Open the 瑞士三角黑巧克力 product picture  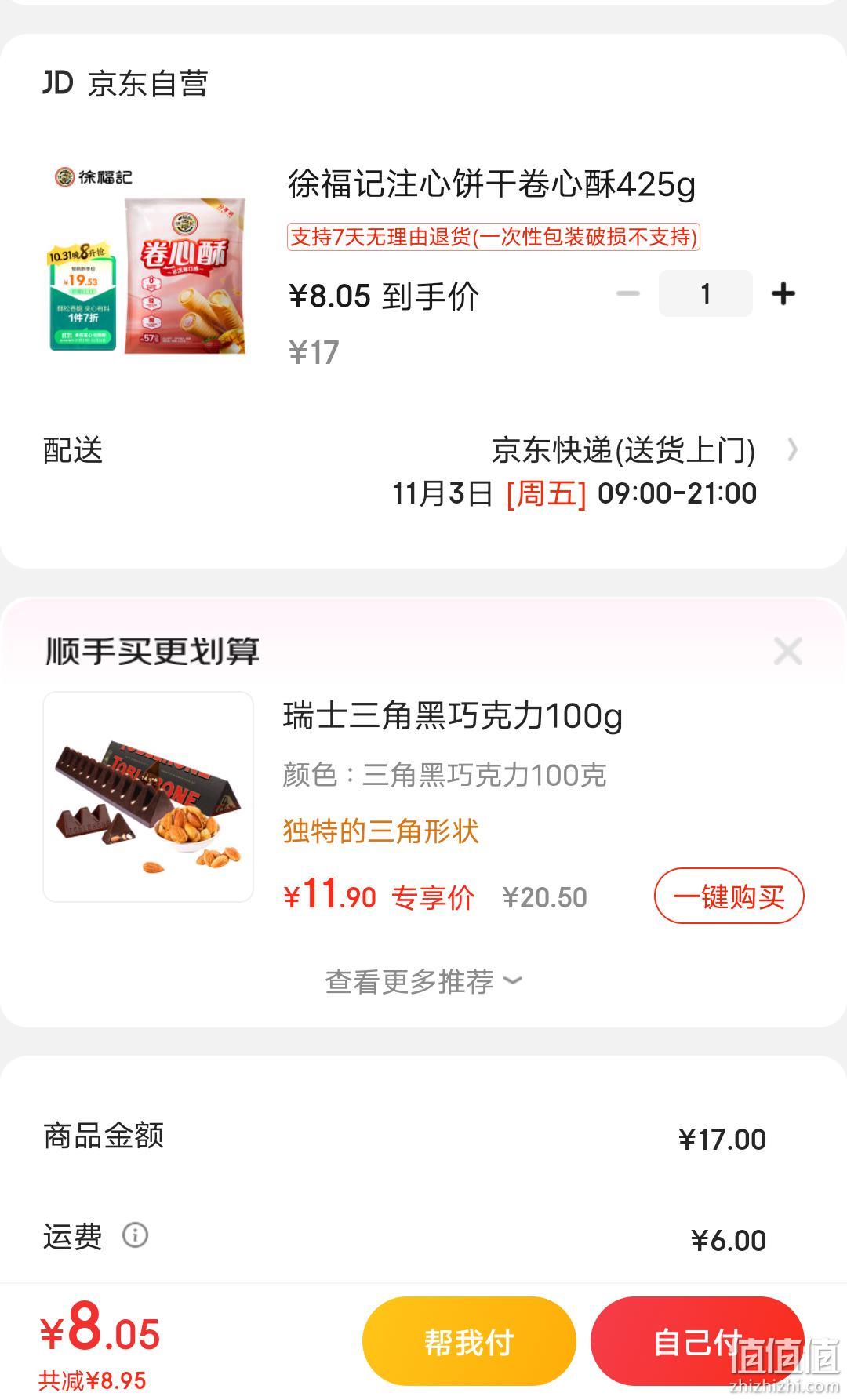click(x=148, y=797)
